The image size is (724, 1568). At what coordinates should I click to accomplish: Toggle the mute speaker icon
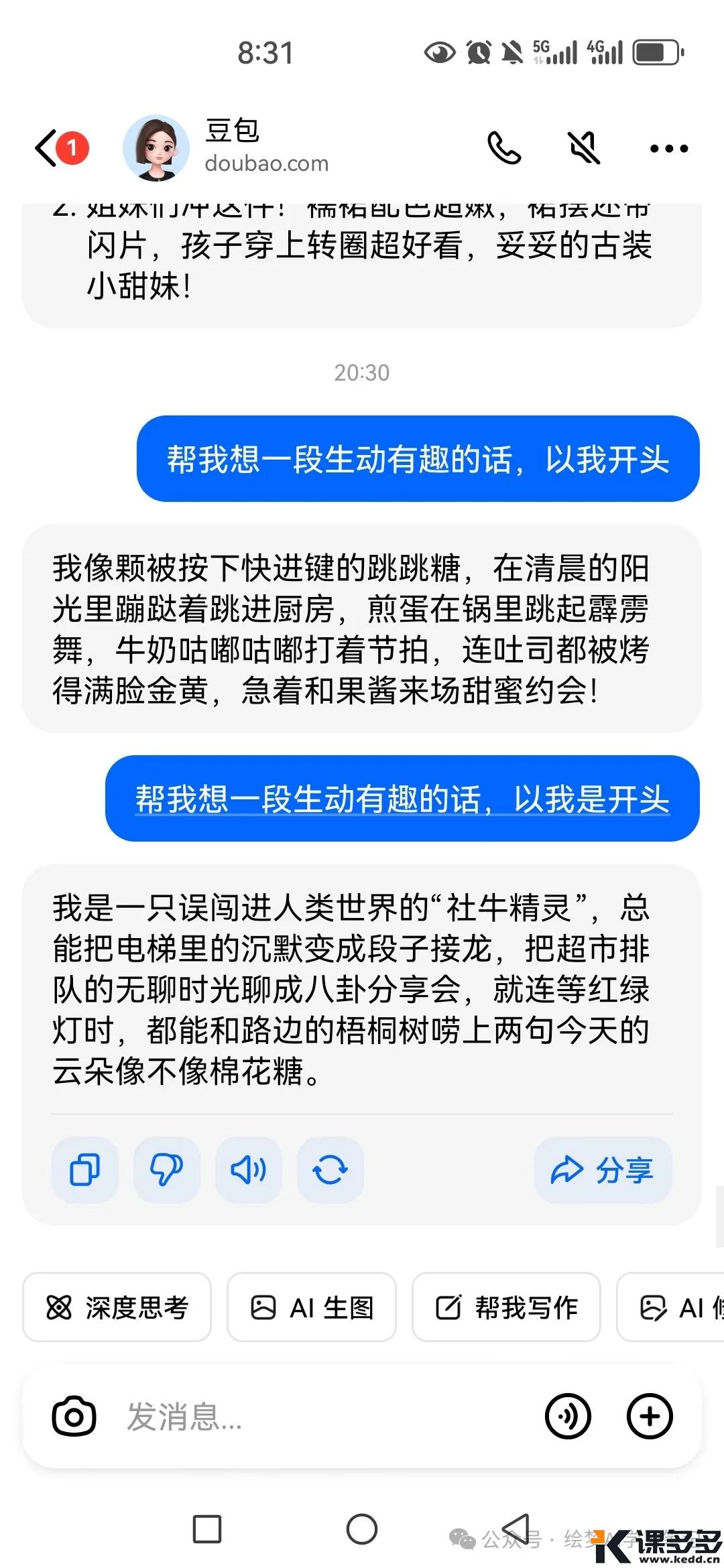pos(584,148)
